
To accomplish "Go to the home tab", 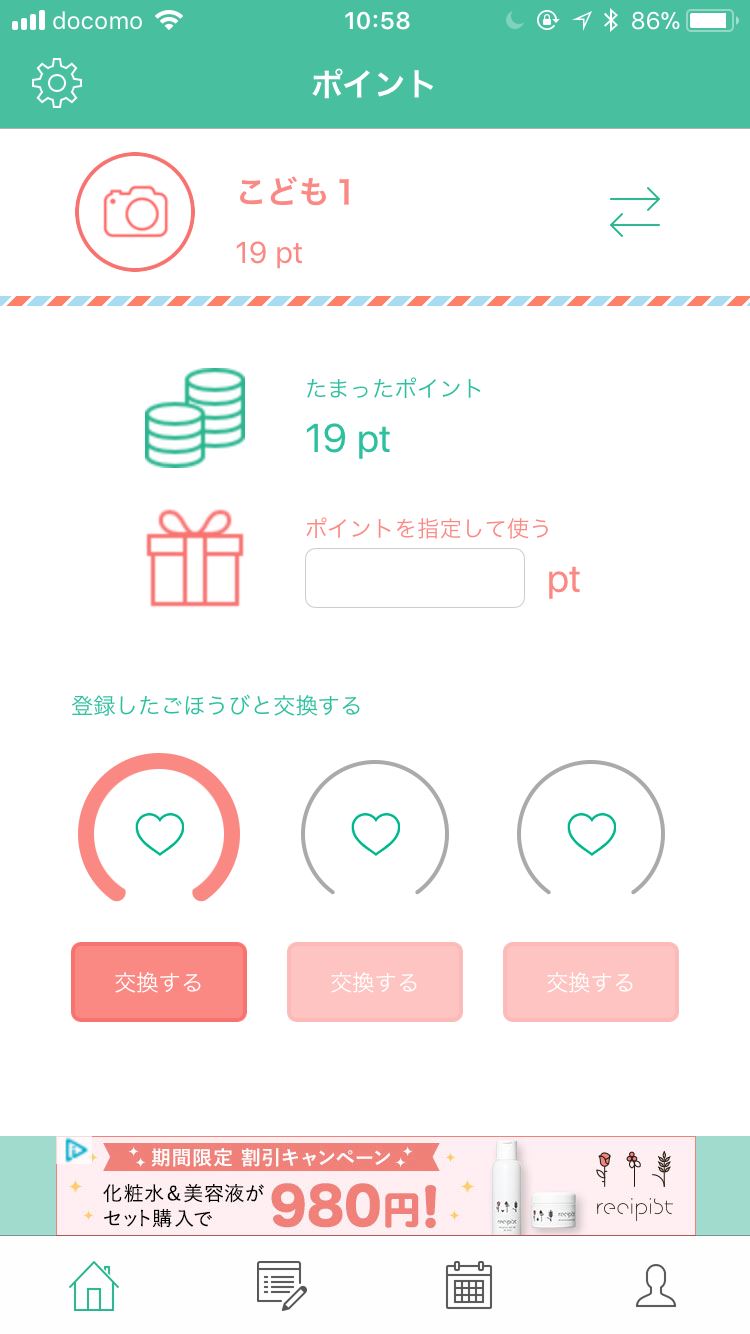I will click(94, 1286).
